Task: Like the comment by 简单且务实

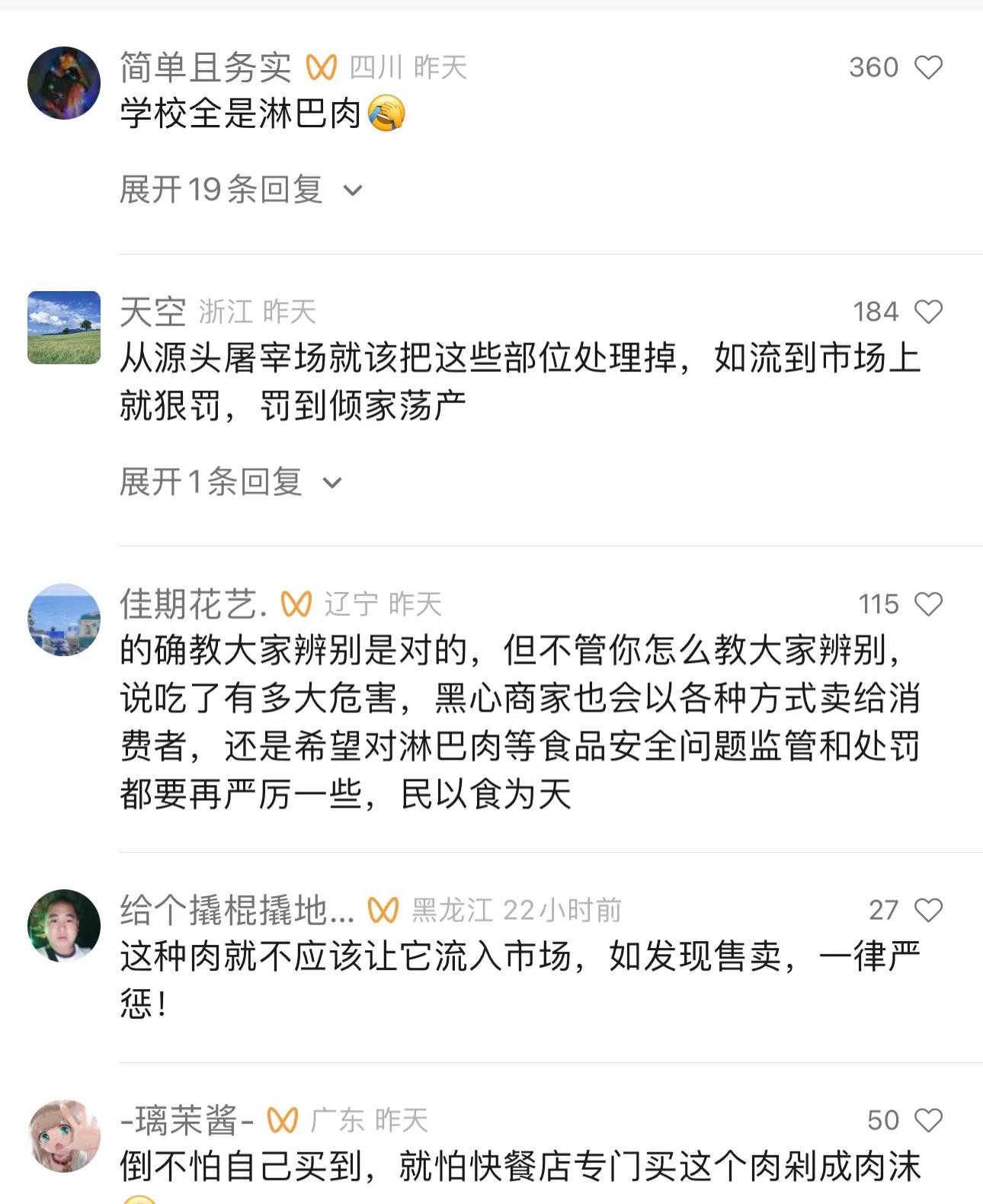Action: (x=928, y=68)
